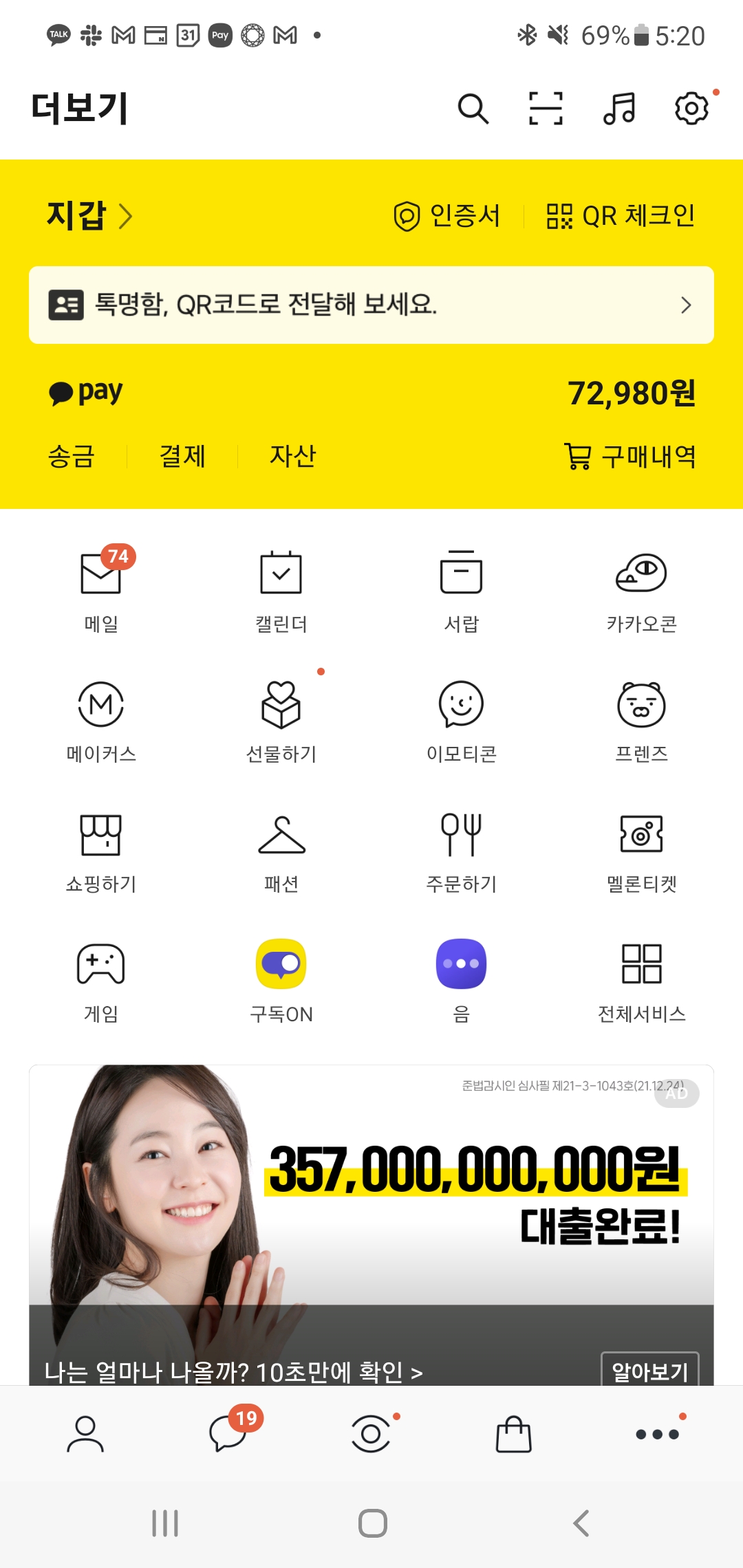743x1568 pixels.
Task: Go back with system back button
Action: 581,1523
